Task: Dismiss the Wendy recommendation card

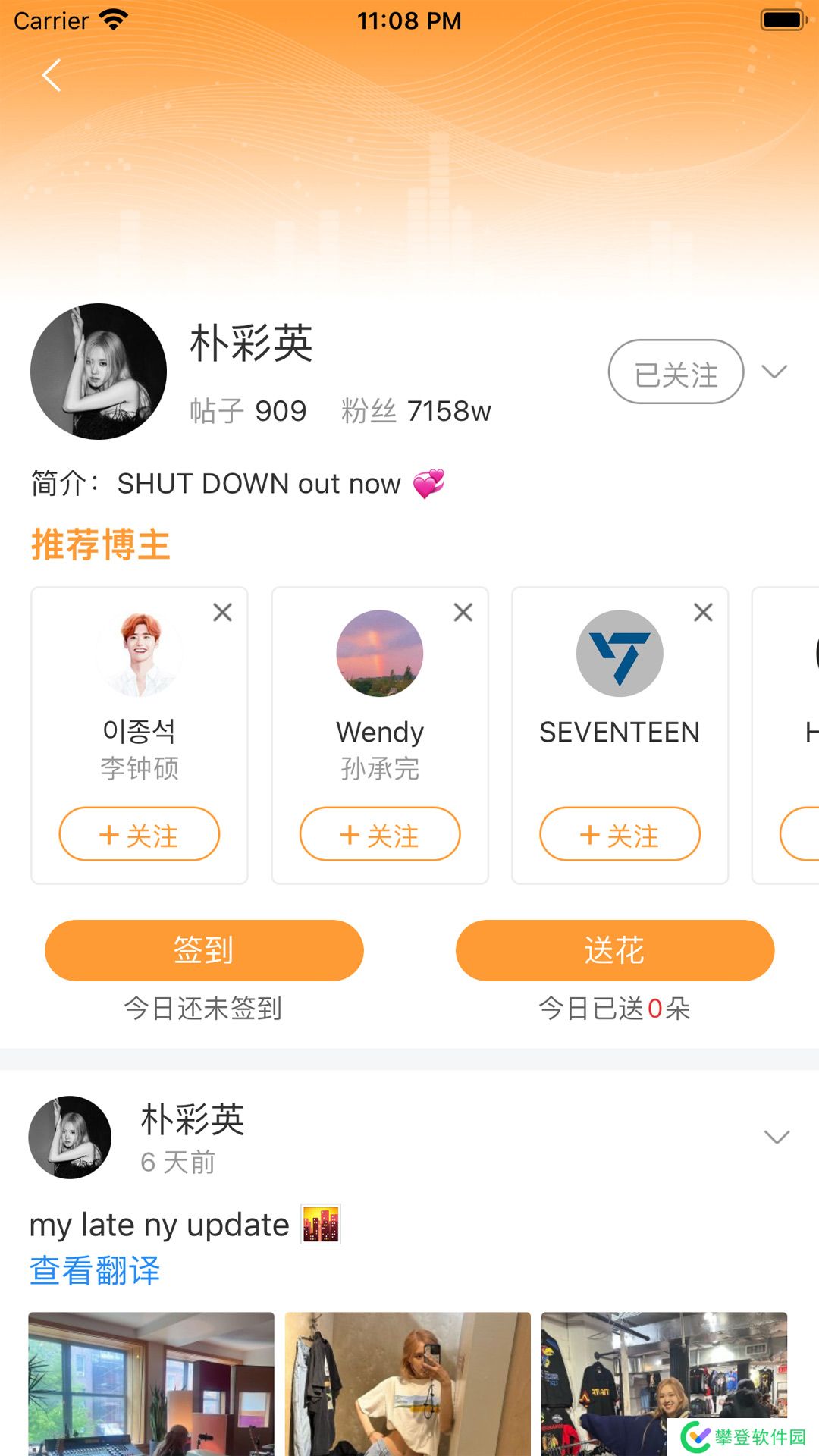Action: [x=463, y=612]
